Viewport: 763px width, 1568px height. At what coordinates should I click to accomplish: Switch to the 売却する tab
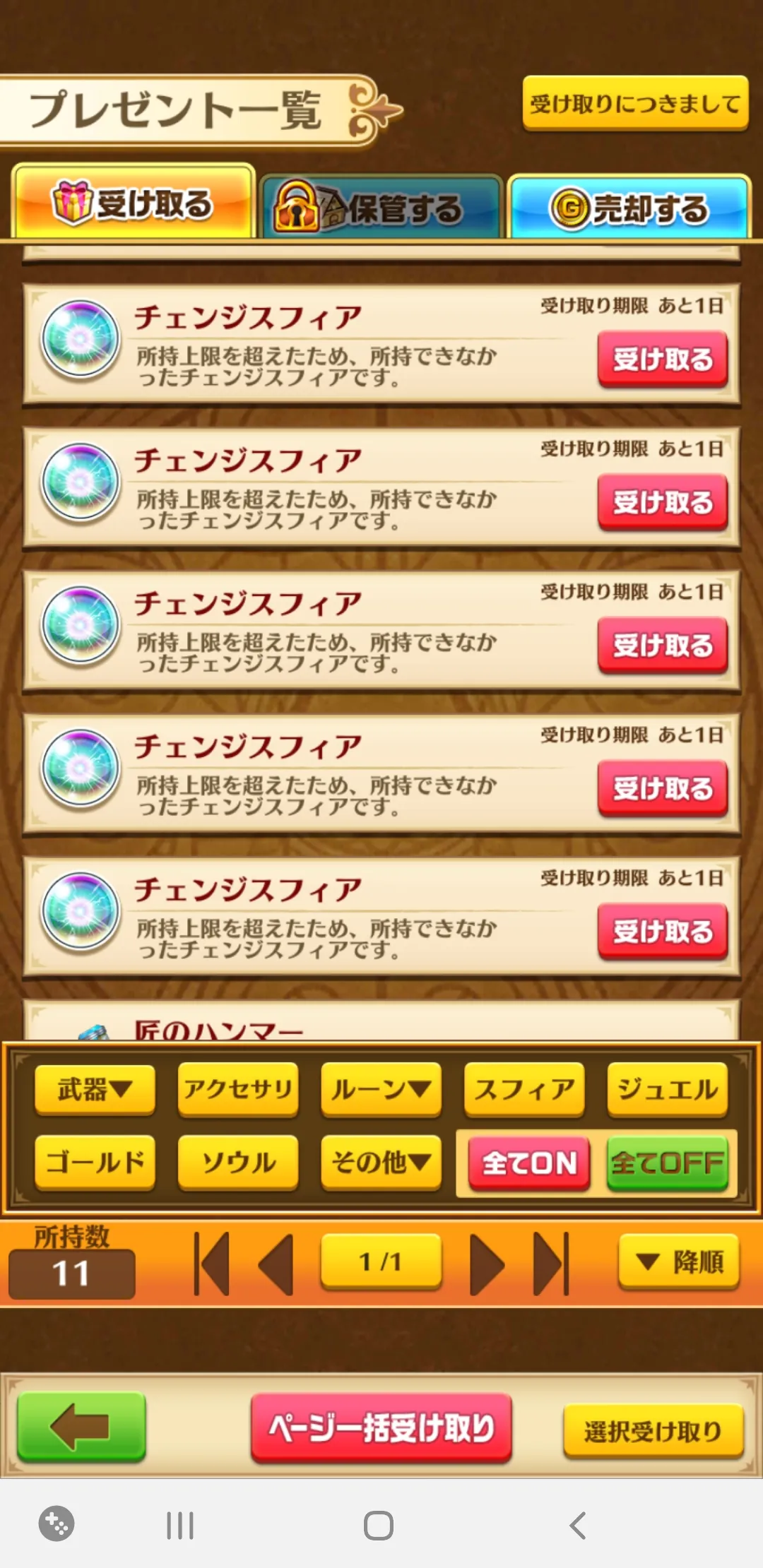click(x=629, y=209)
